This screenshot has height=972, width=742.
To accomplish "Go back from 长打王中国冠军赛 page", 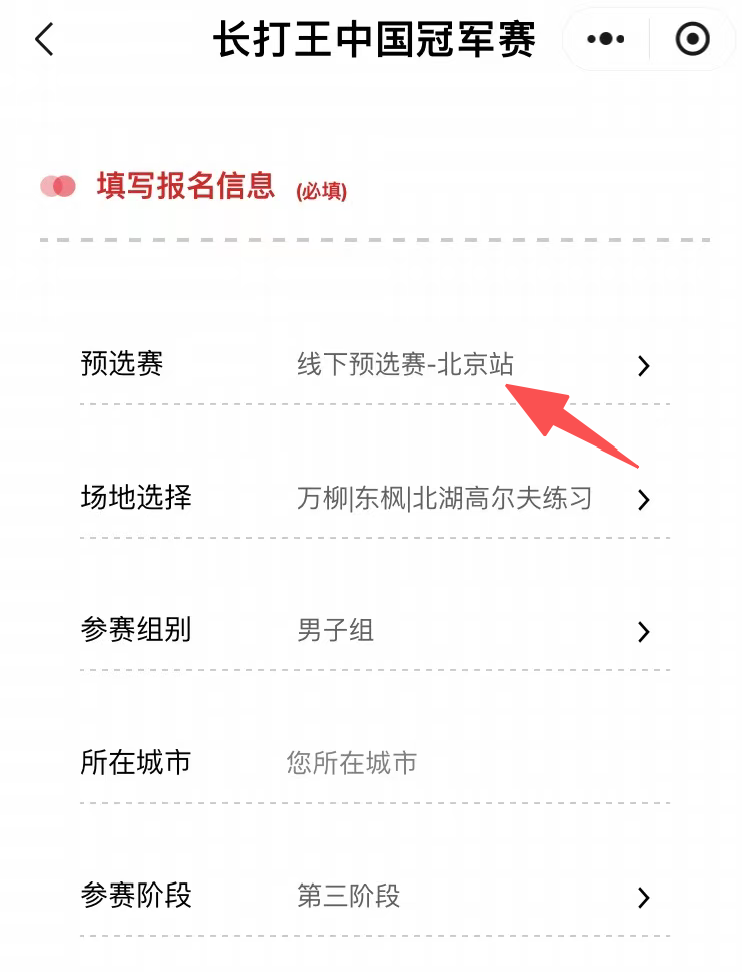I will click(44, 40).
